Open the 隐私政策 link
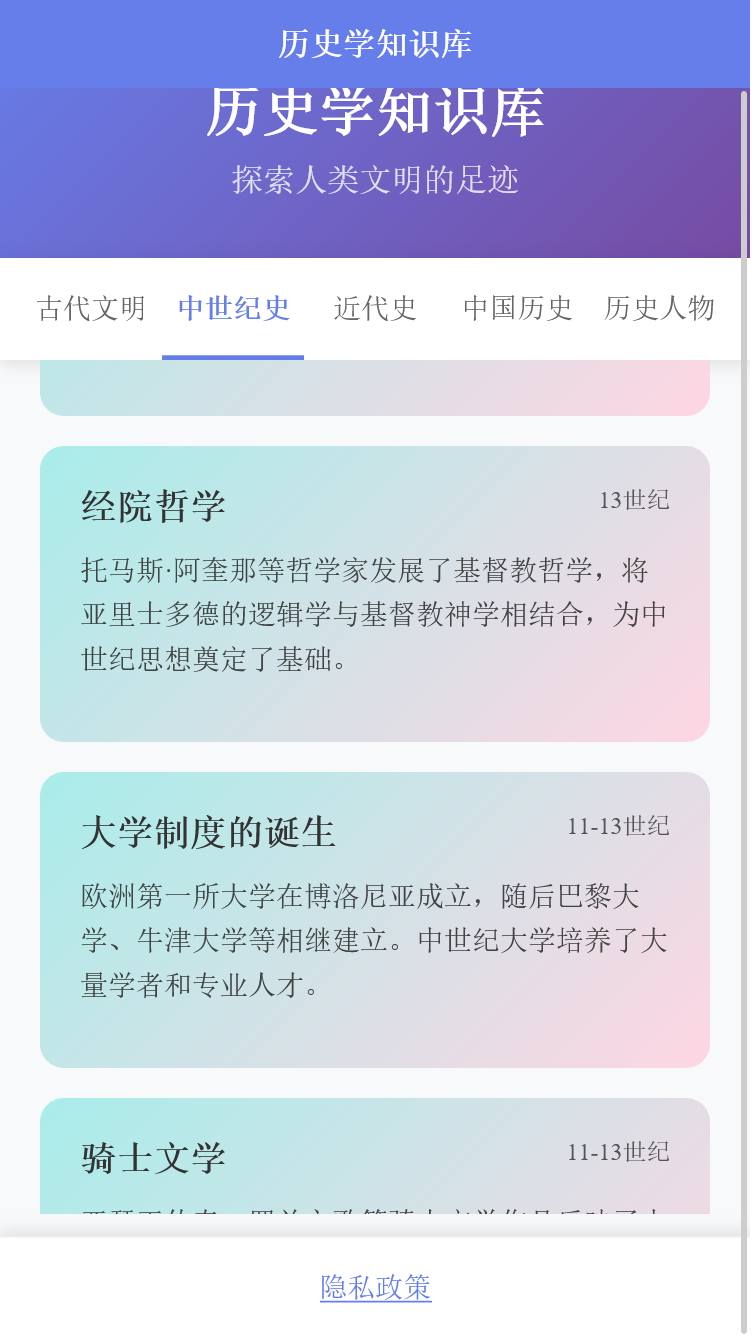This screenshot has width=752, height=1336. click(375, 1289)
